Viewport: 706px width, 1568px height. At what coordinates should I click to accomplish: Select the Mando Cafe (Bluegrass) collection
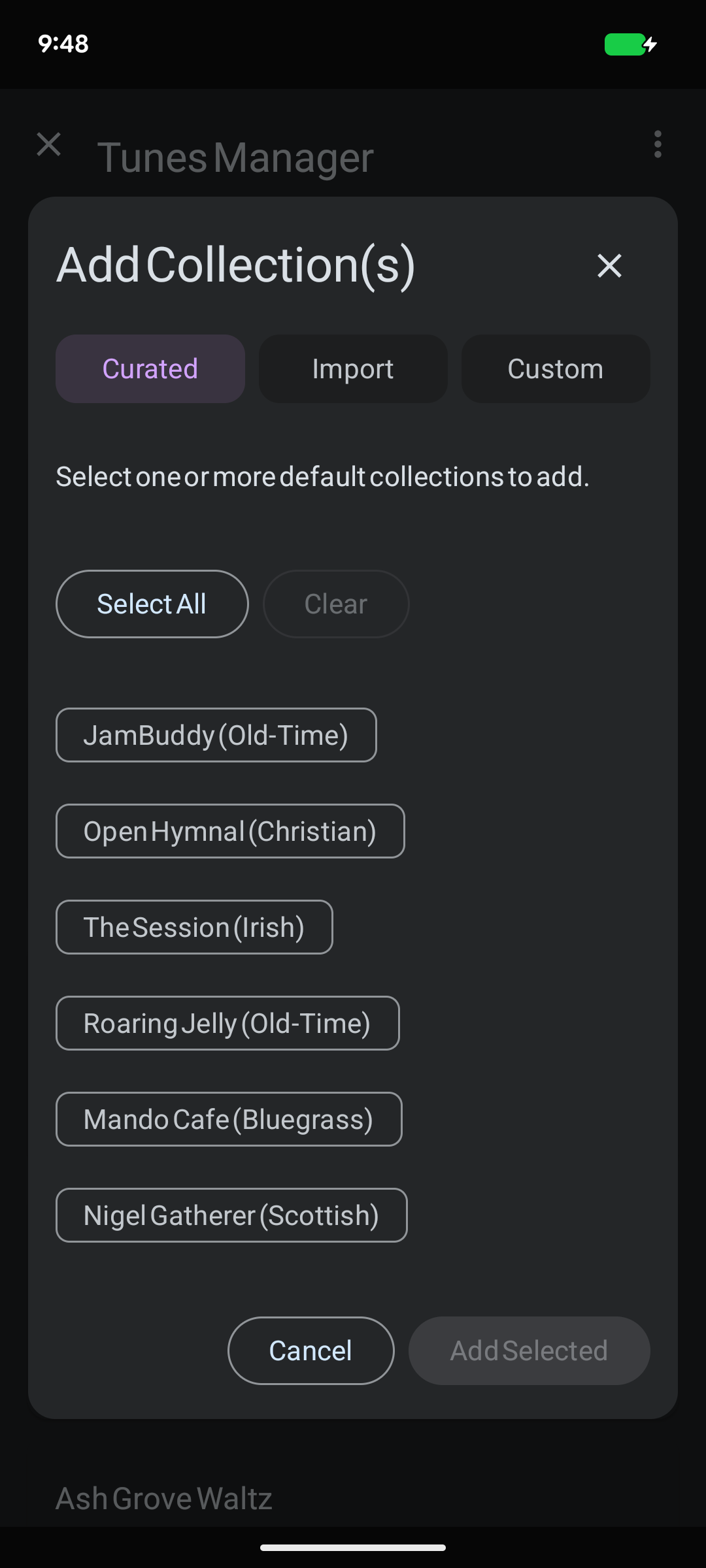[x=229, y=1119]
